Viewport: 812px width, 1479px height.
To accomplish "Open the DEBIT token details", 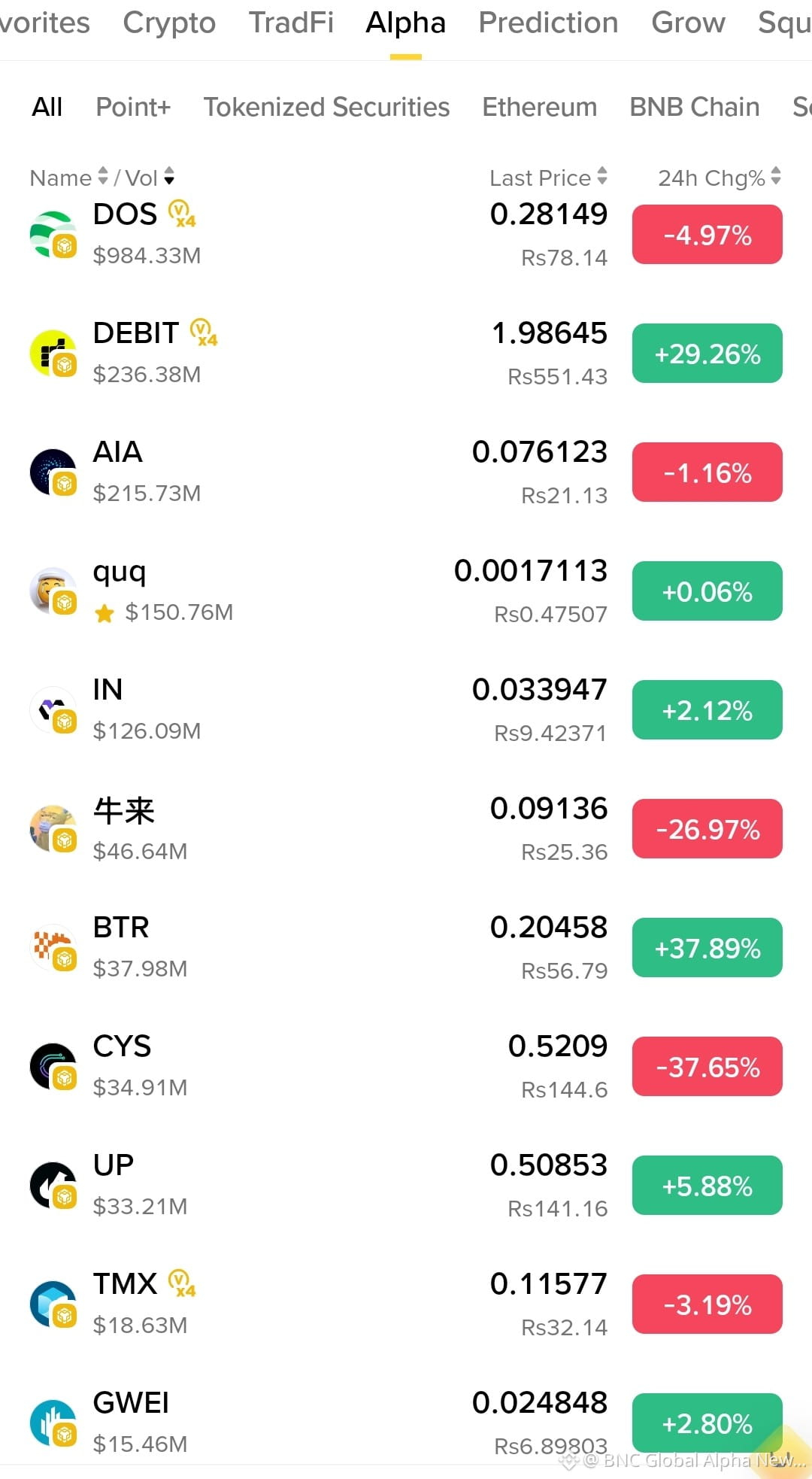I will pyautogui.click(x=406, y=354).
